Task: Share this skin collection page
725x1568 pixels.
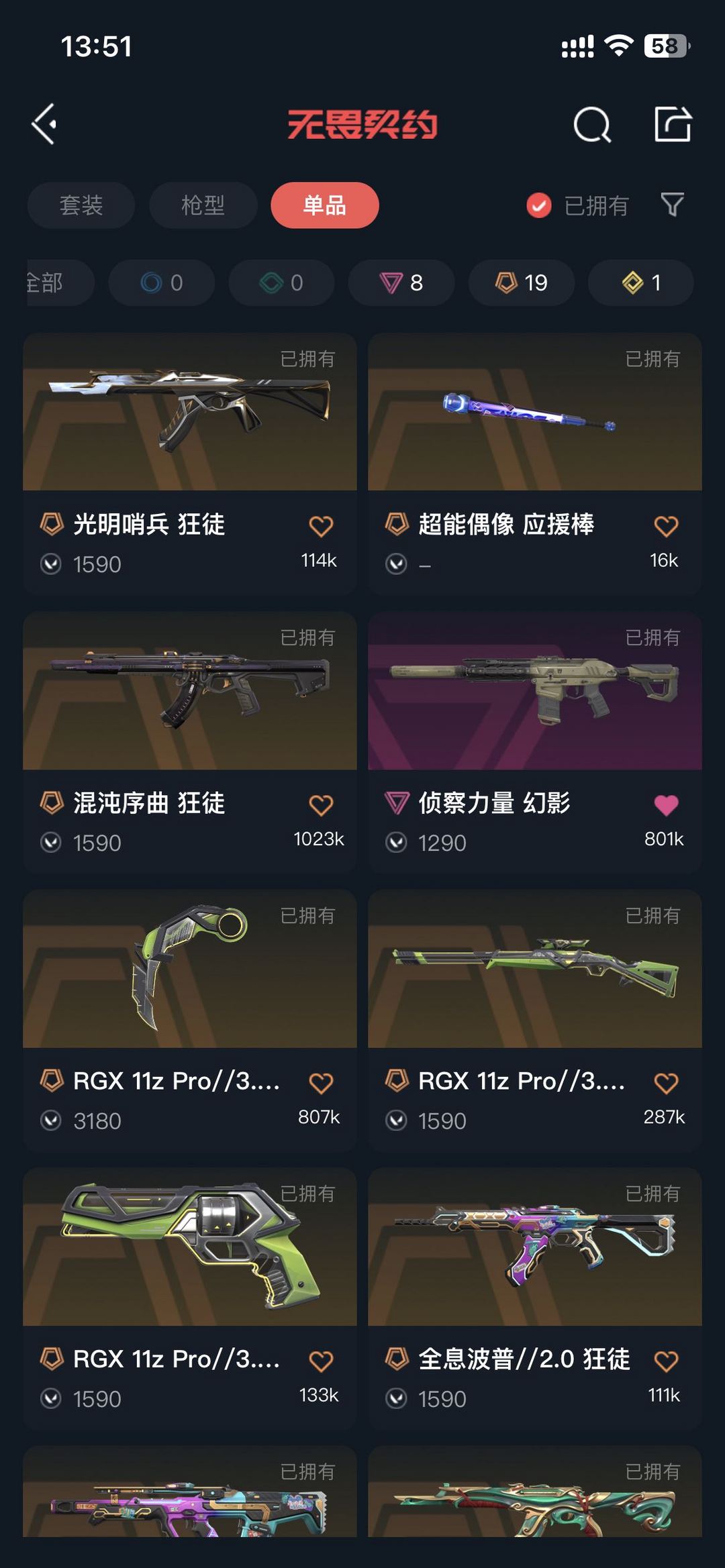Action: (673, 125)
